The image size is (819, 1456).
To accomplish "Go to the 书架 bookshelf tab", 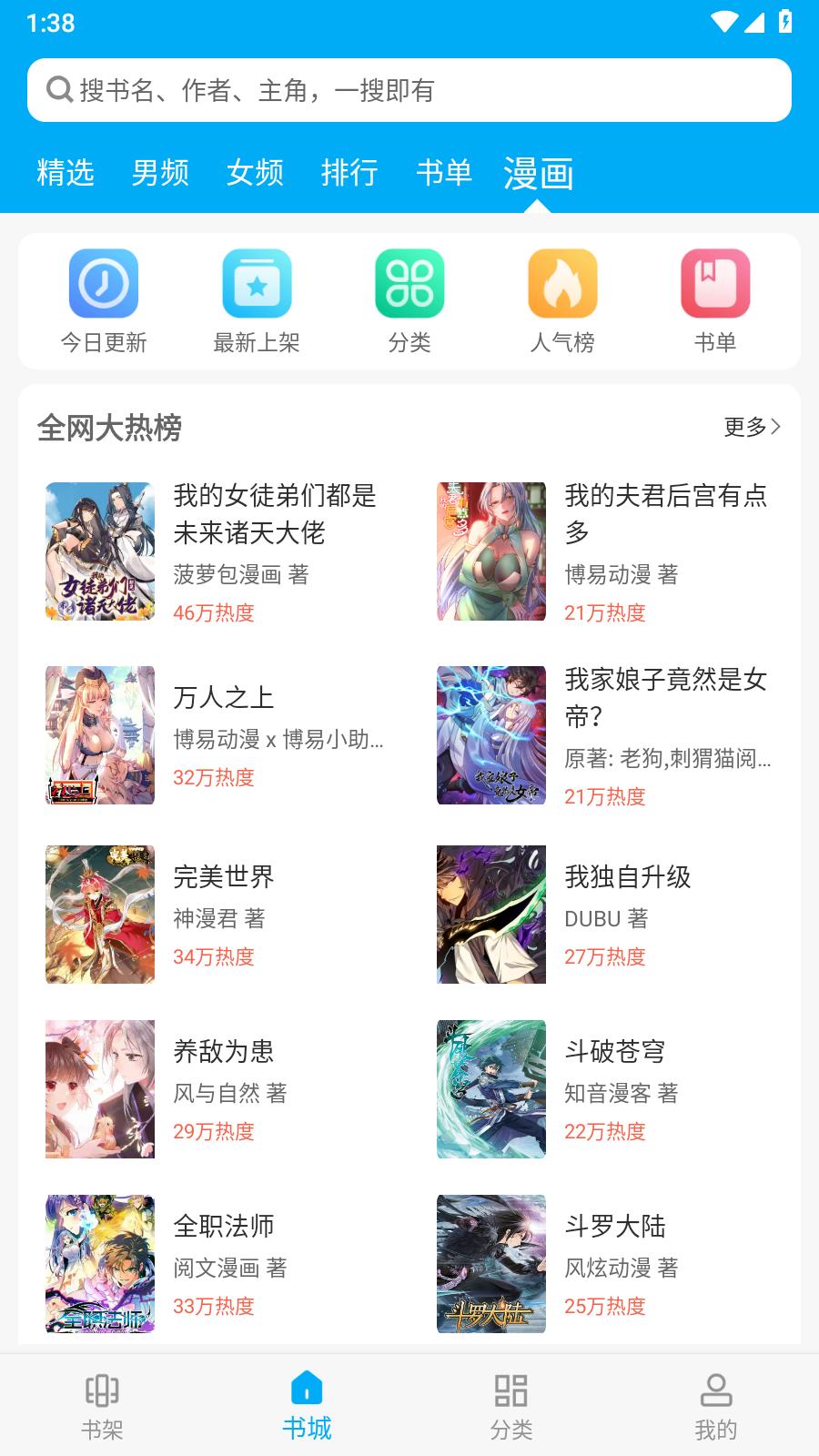I will coord(102,1407).
